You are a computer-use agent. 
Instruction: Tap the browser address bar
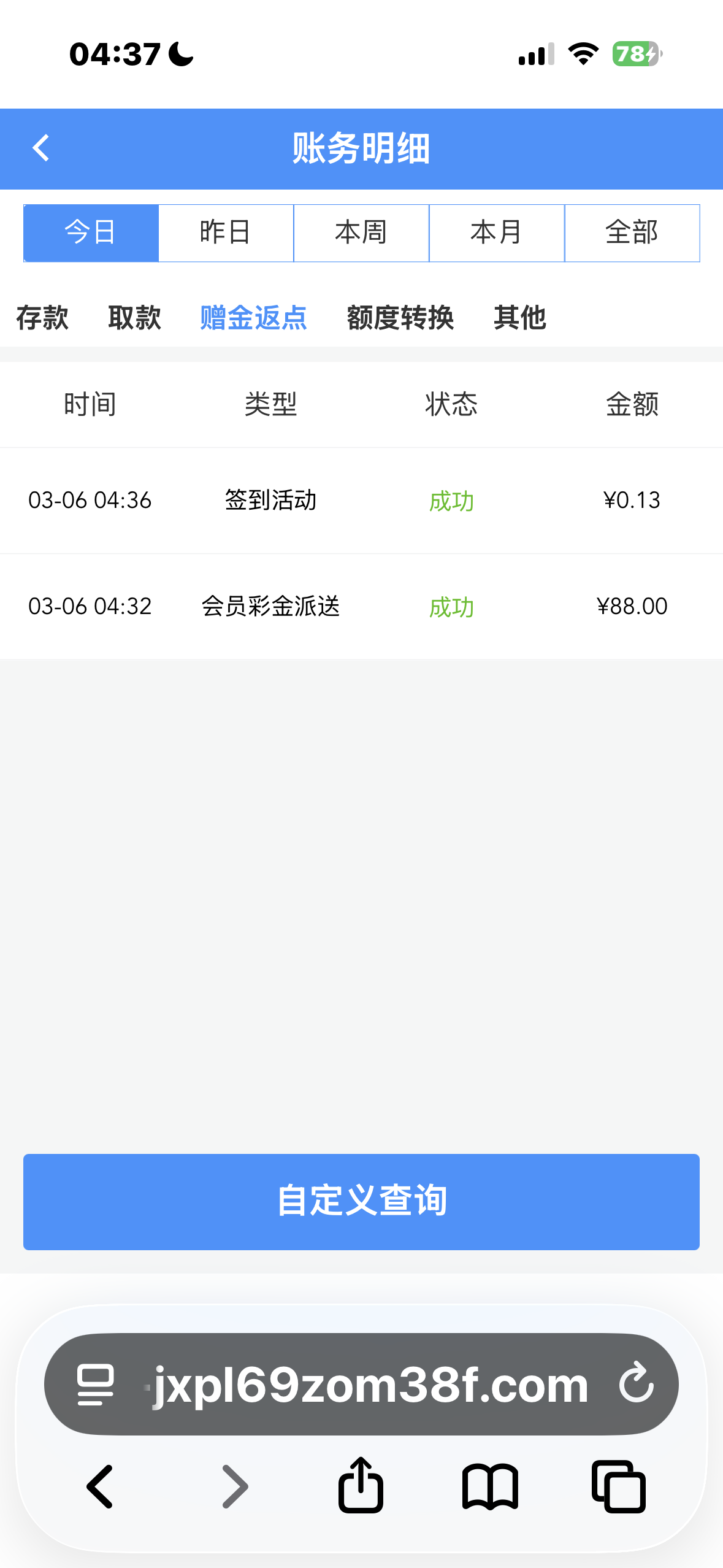[368, 1384]
